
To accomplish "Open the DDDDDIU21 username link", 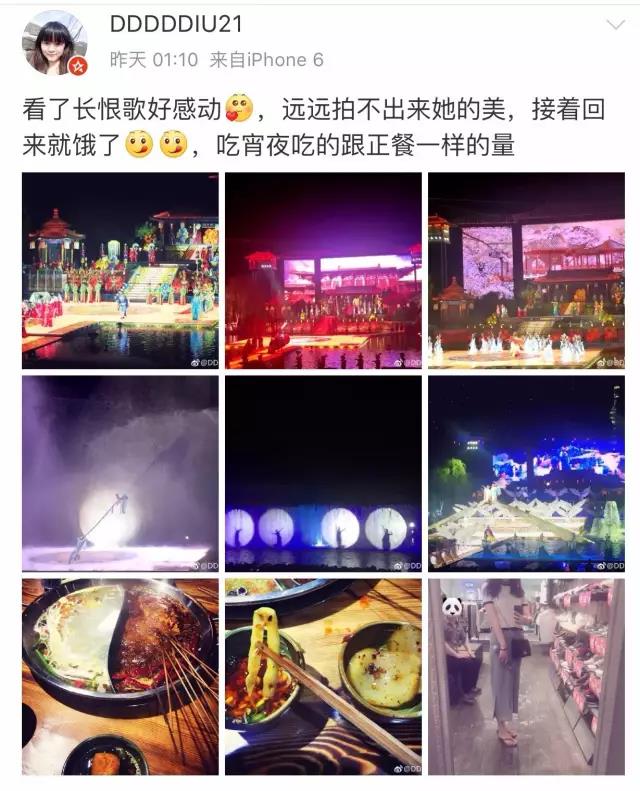I will [x=176, y=24].
